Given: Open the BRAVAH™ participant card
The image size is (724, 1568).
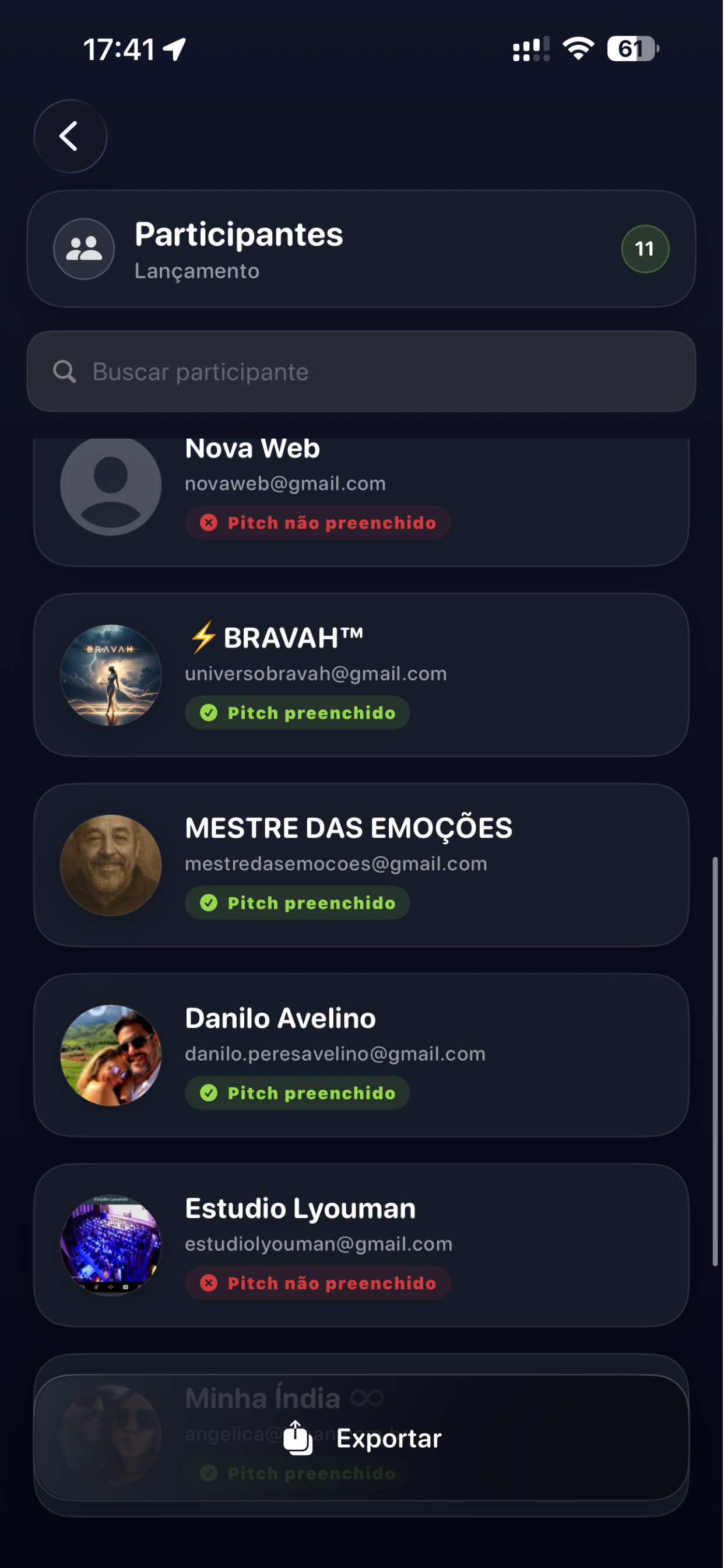Looking at the screenshot, I should coord(361,675).
